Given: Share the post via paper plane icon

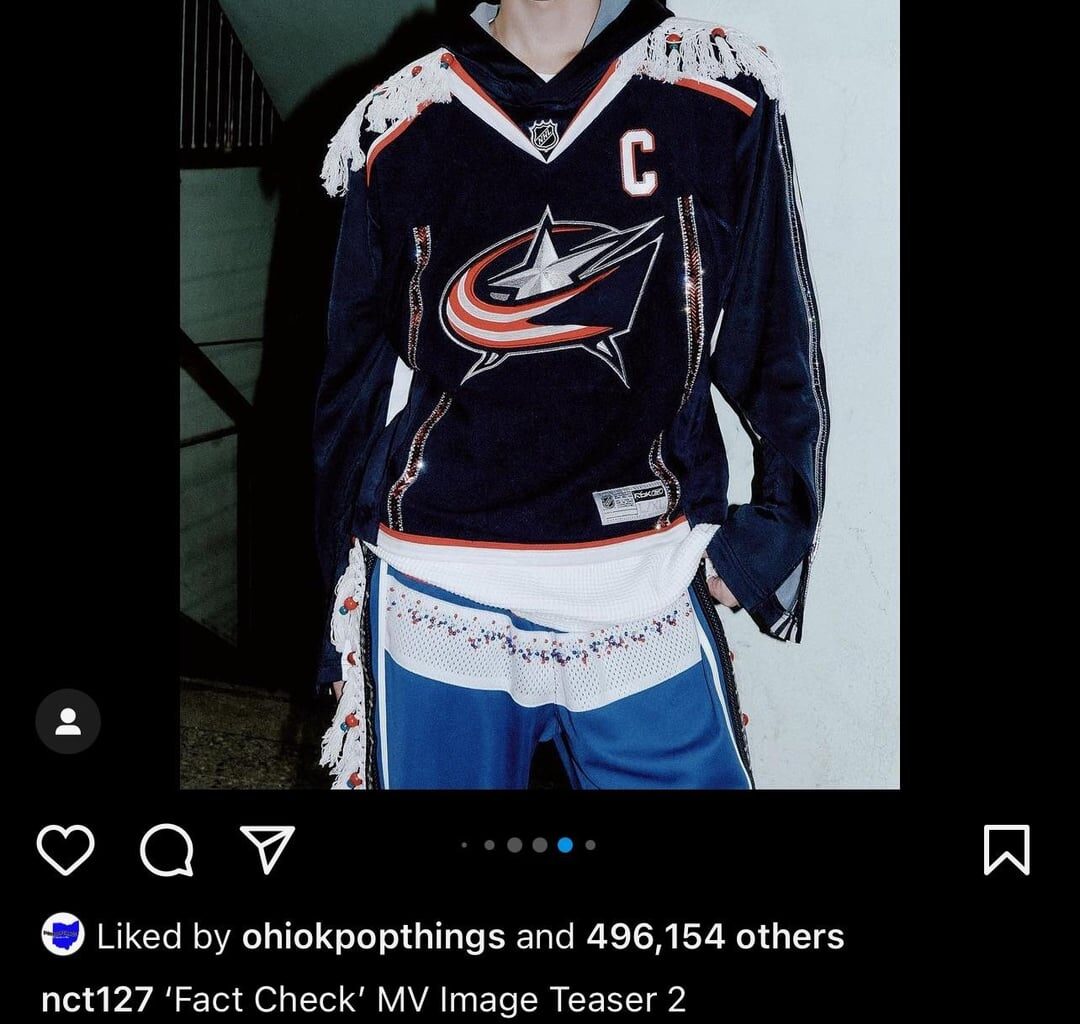Looking at the screenshot, I should [x=269, y=851].
